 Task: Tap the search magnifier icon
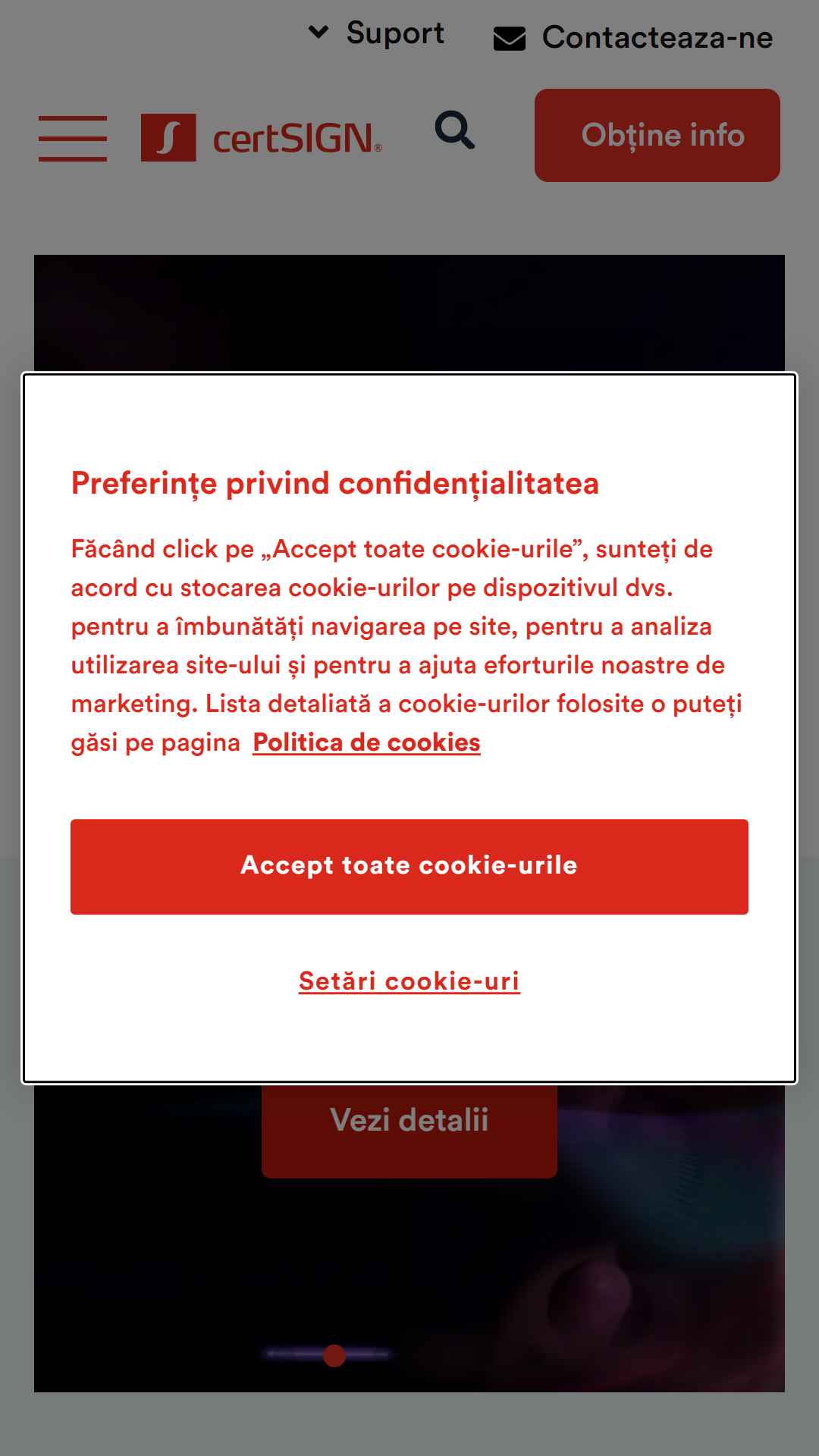454,130
